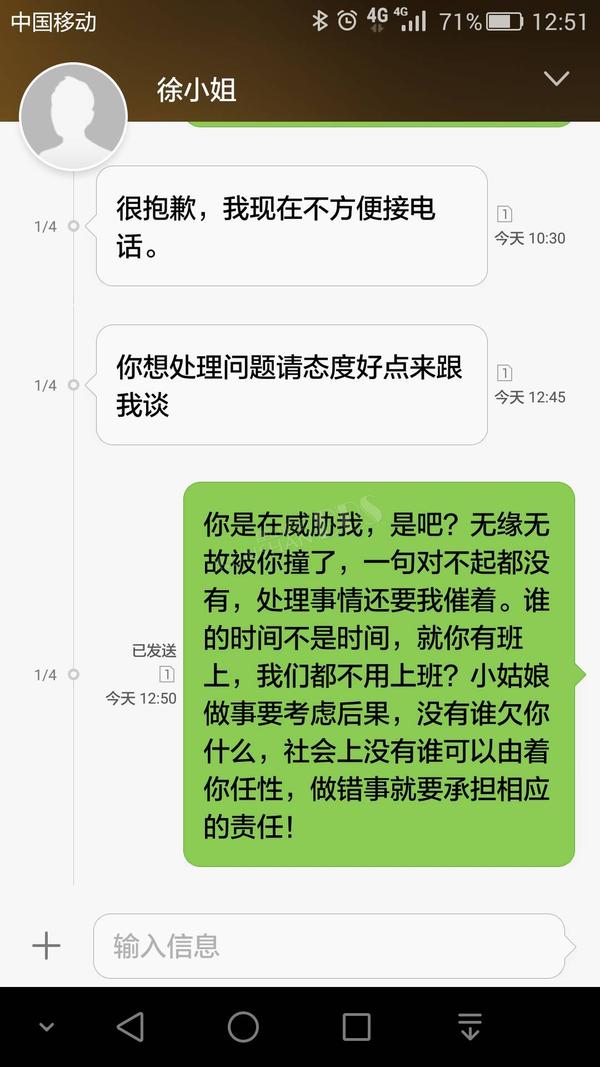Select the message 很抱歉,我现在不方便接电话
The image size is (600, 1067).
(x=292, y=226)
